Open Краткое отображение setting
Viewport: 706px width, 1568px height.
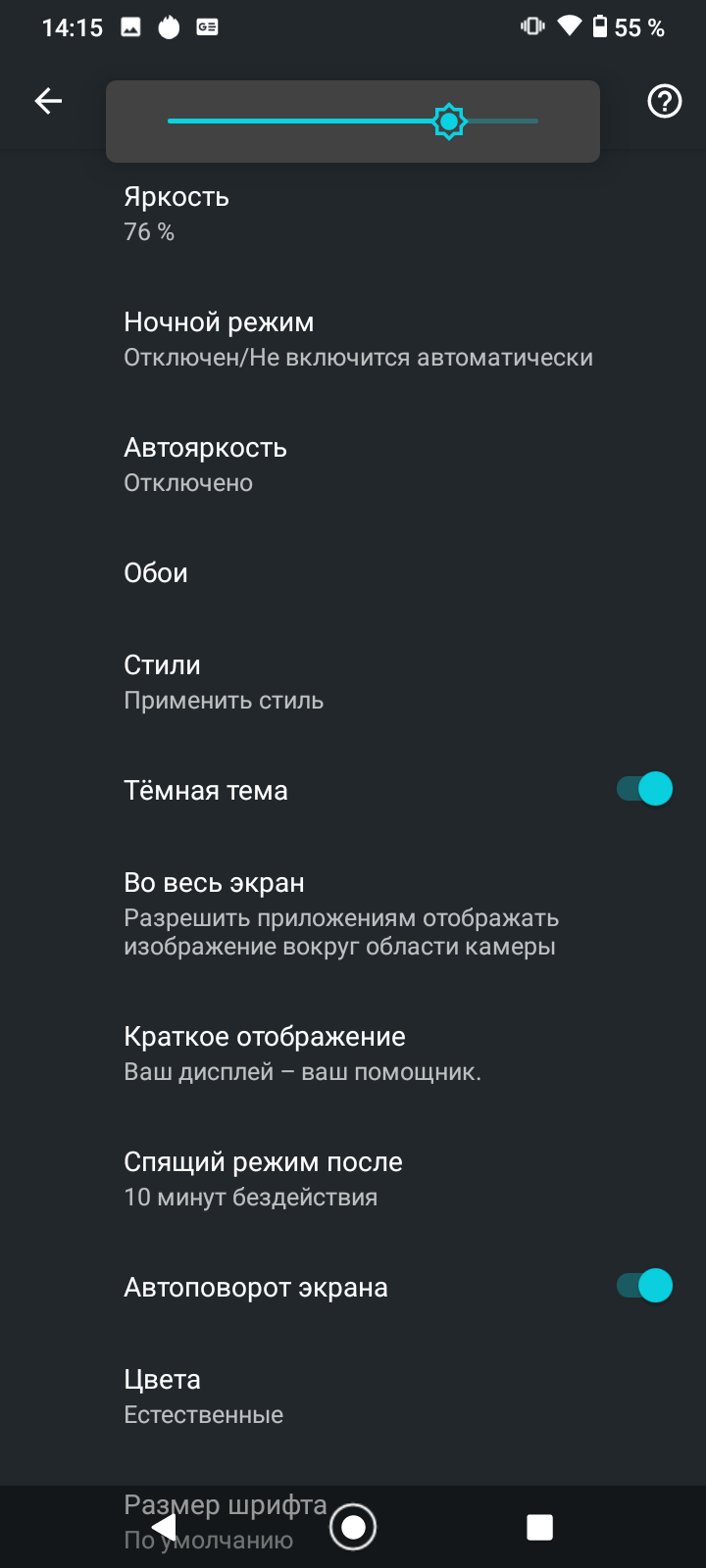[x=302, y=1053]
